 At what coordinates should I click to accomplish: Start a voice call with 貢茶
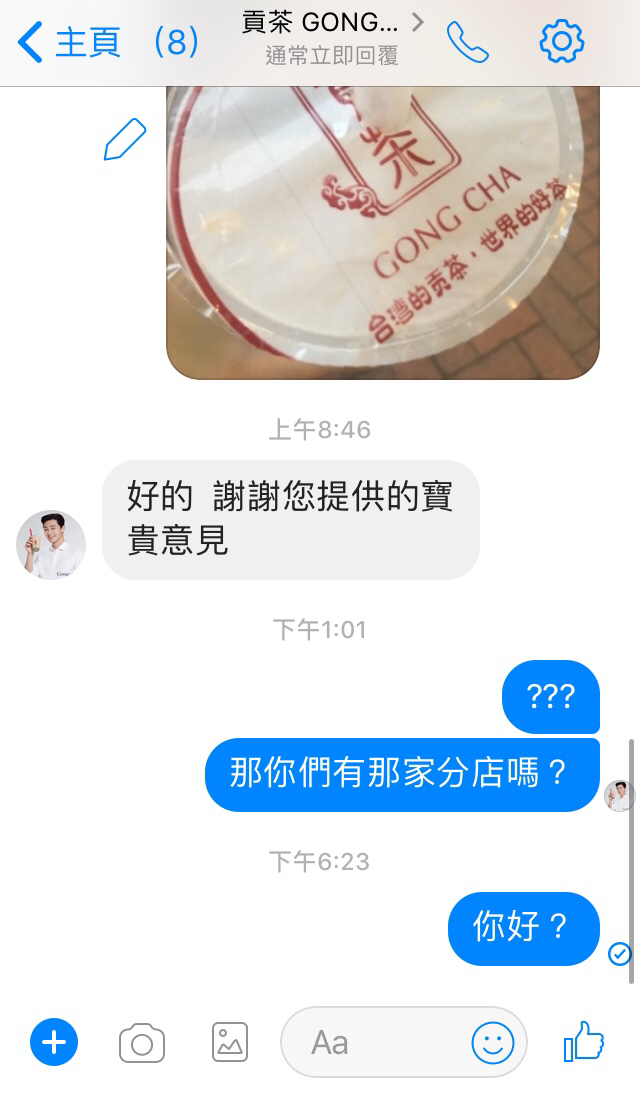click(x=467, y=42)
